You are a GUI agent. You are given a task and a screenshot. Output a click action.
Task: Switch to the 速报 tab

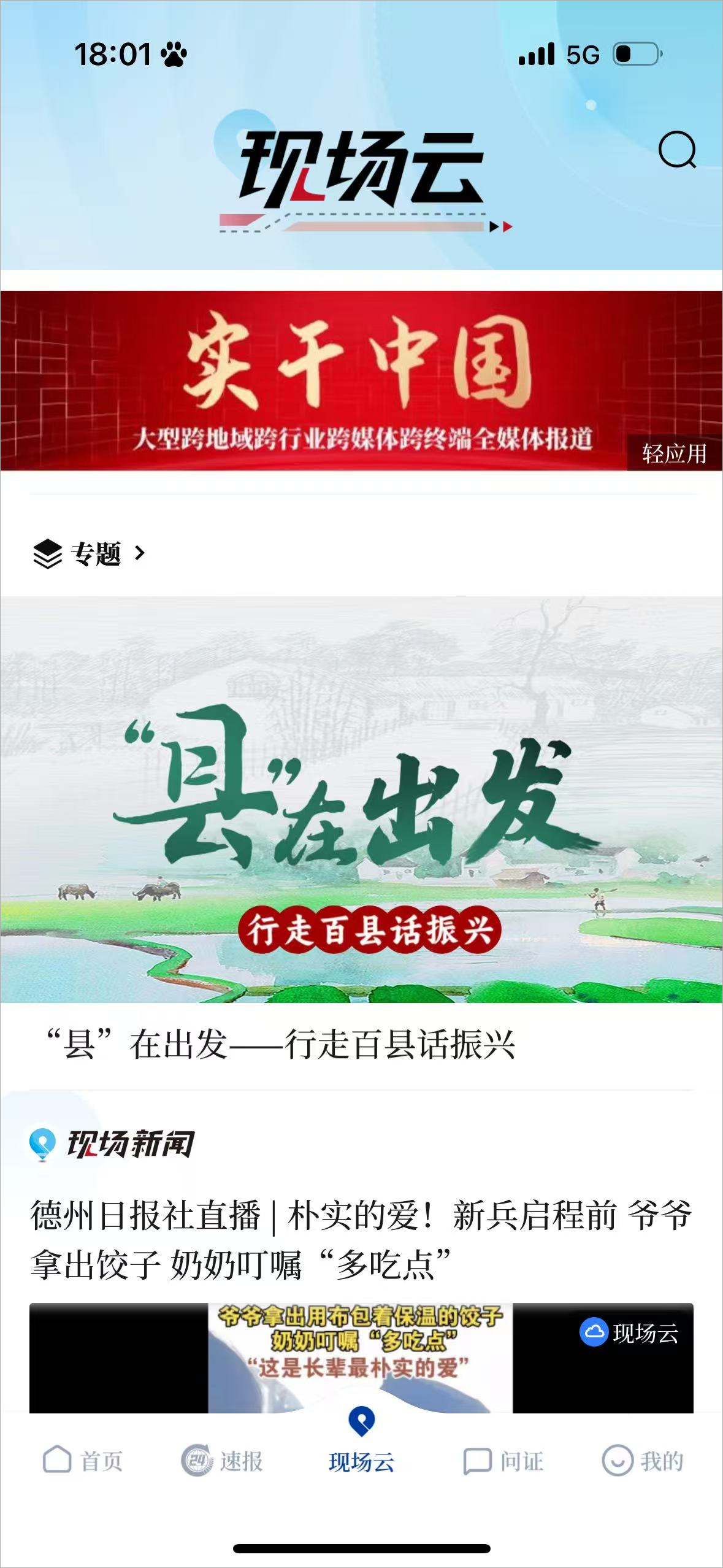[x=222, y=1461]
